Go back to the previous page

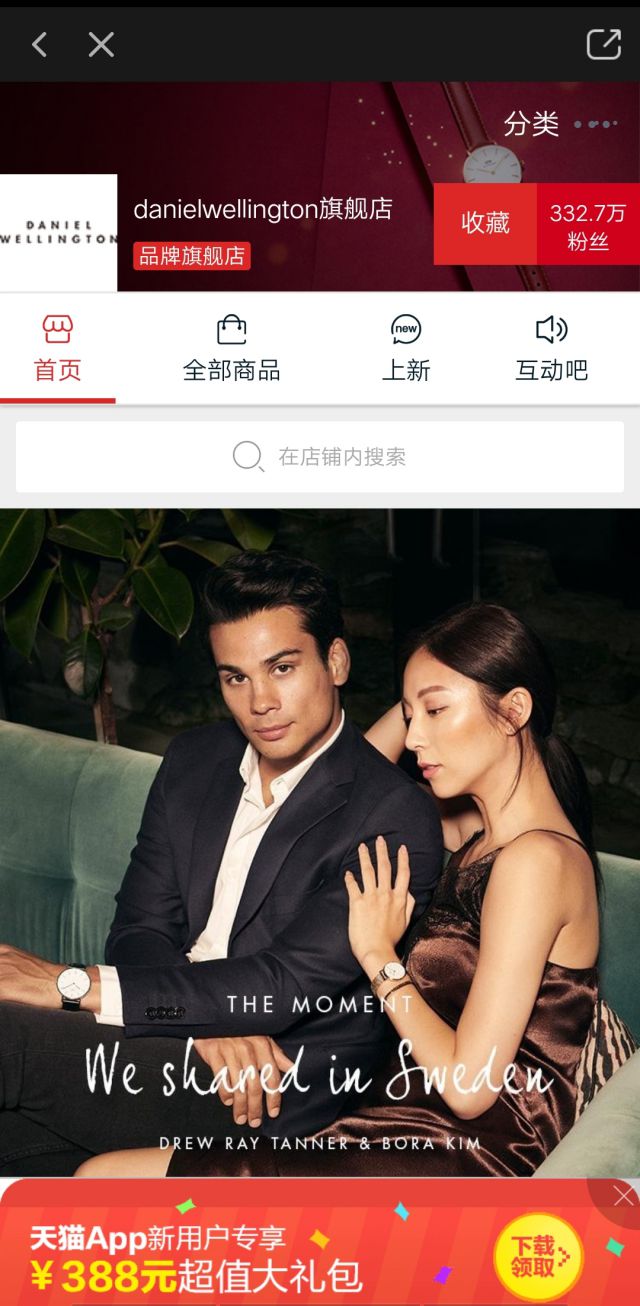tap(39, 44)
